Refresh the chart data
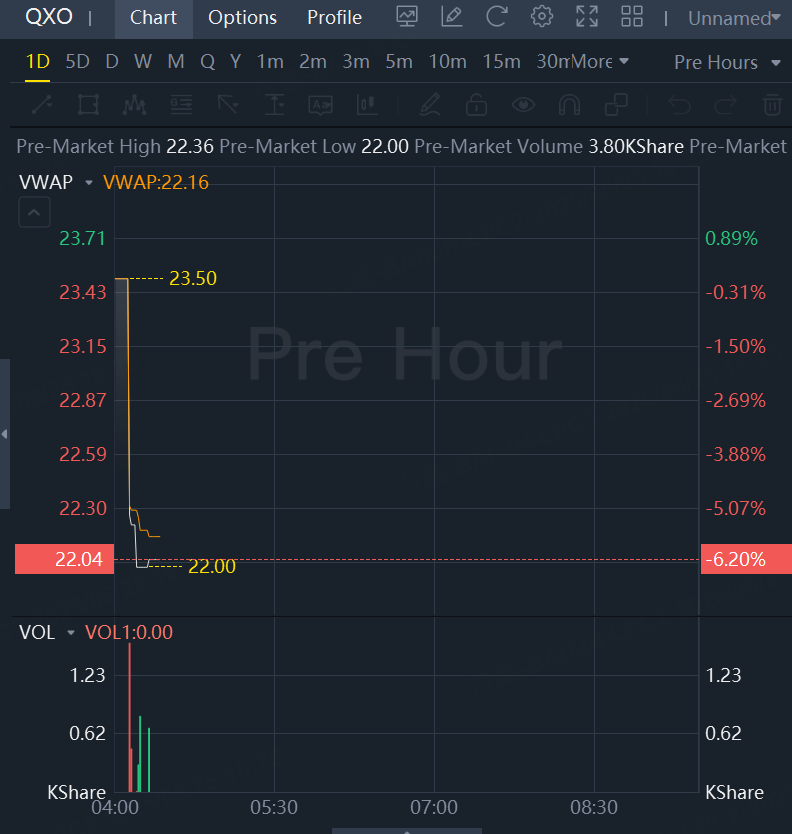This screenshot has width=792, height=834. pyautogui.click(x=496, y=17)
